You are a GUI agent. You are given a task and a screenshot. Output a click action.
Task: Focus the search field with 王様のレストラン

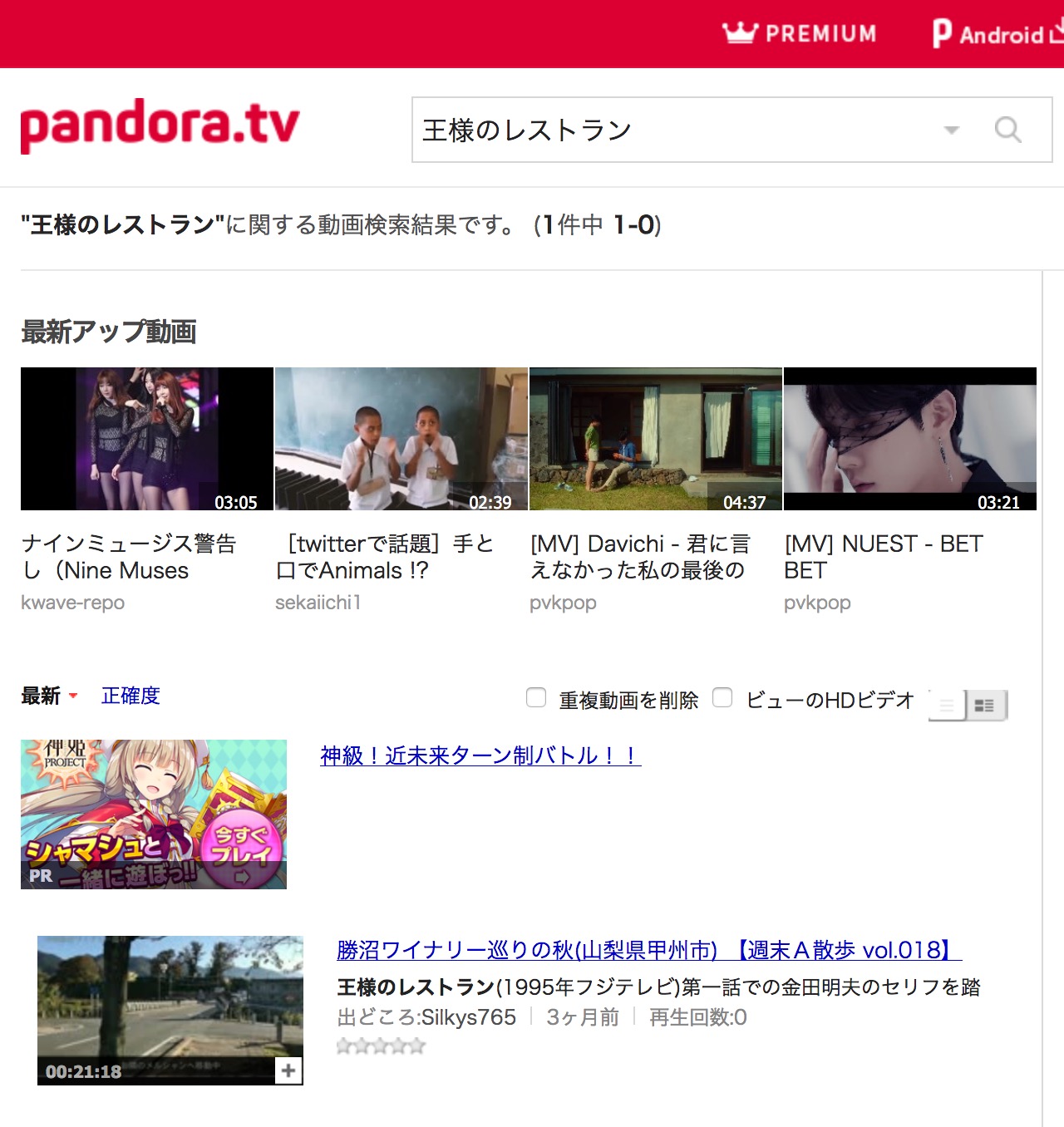point(665,130)
